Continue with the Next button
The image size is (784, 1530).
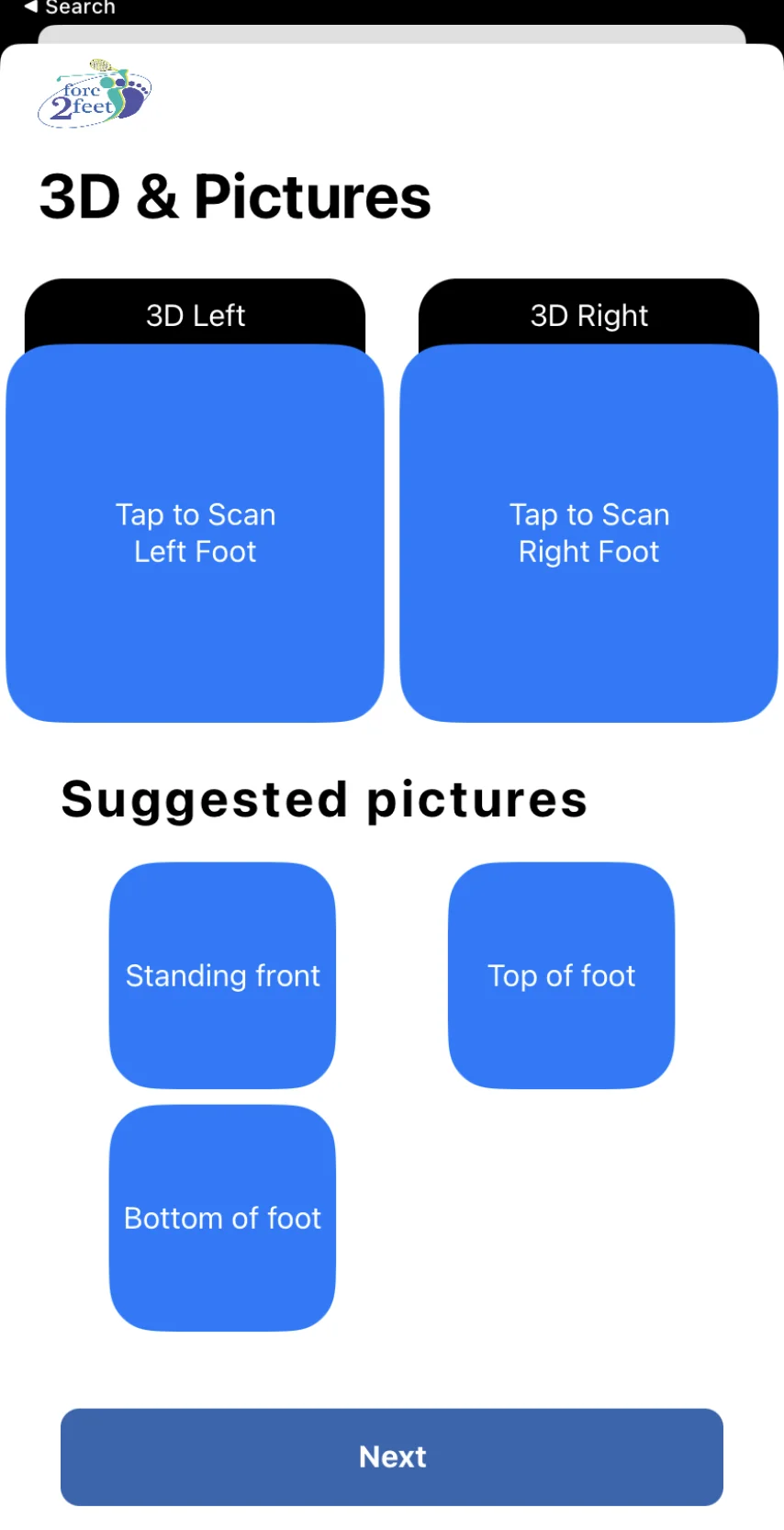coord(392,1457)
